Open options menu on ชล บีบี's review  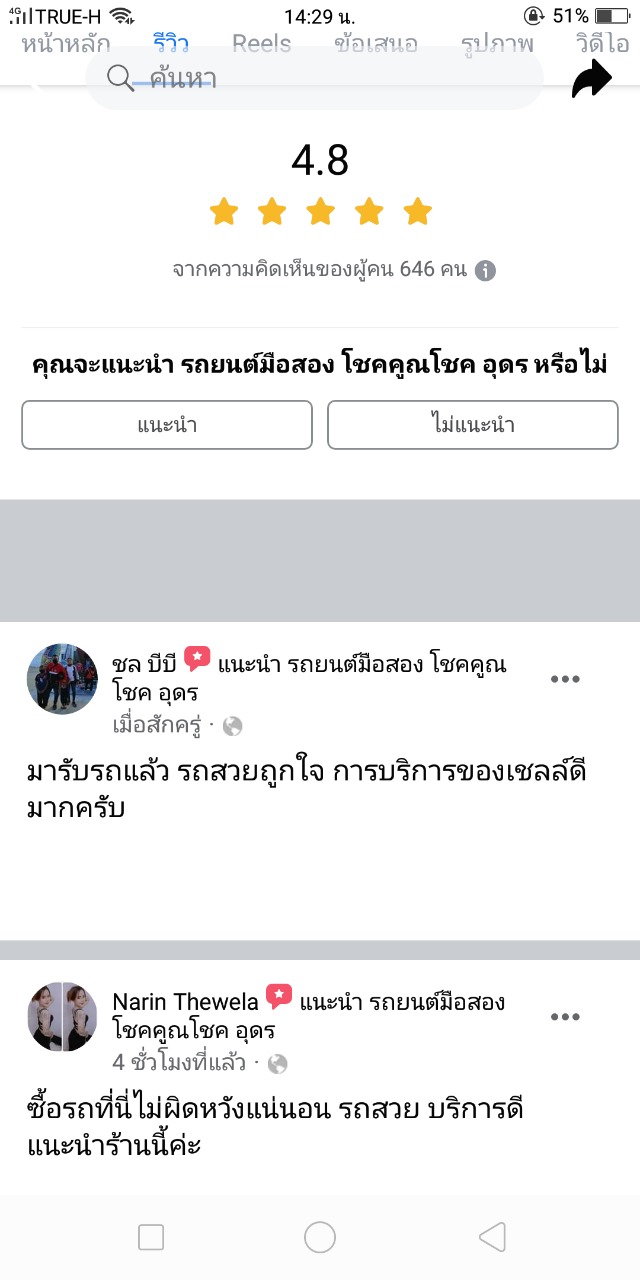tap(565, 679)
